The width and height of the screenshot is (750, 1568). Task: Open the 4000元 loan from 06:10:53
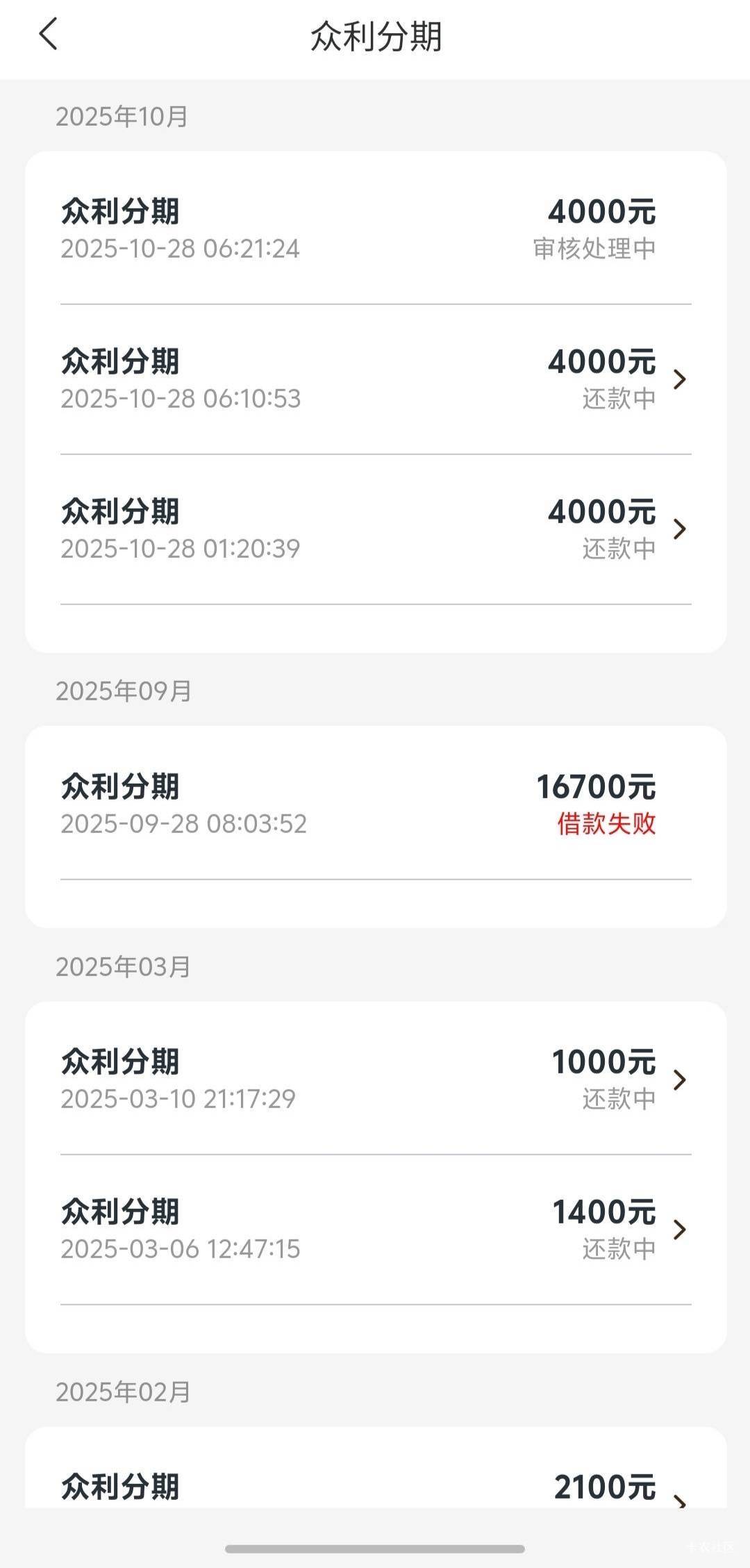click(375, 379)
